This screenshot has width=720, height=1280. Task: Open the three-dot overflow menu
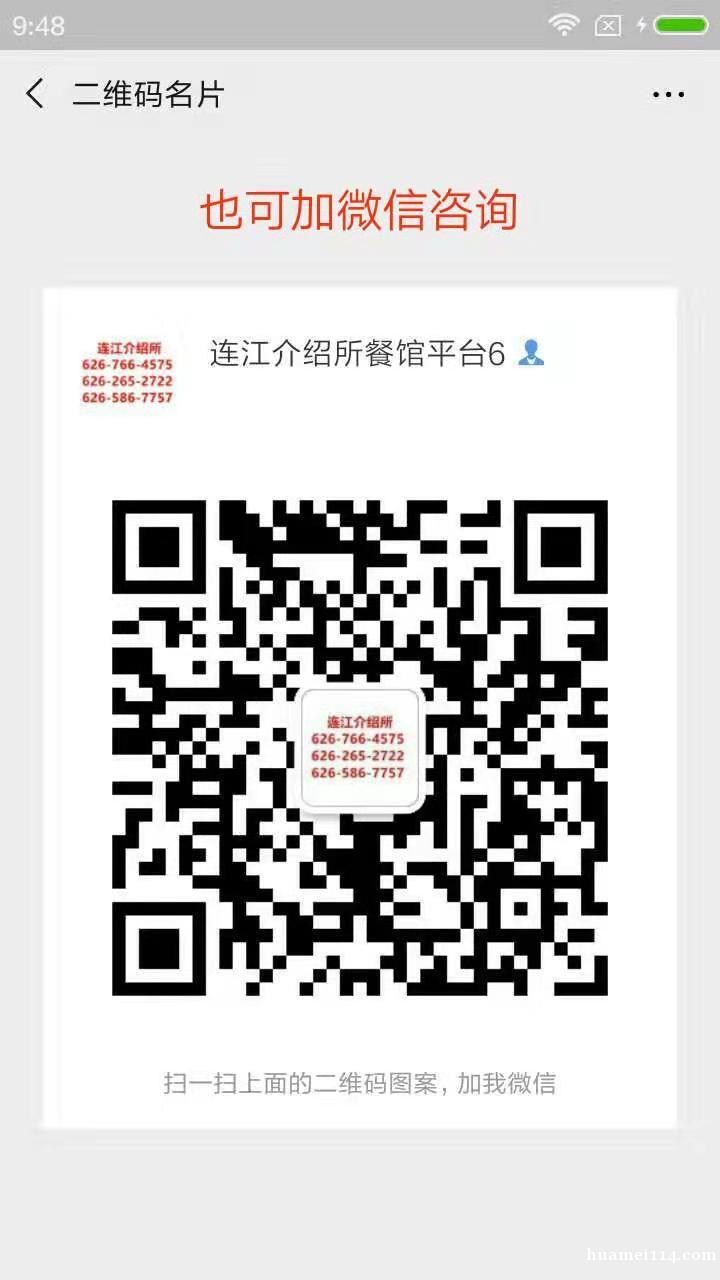pos(668,95)
